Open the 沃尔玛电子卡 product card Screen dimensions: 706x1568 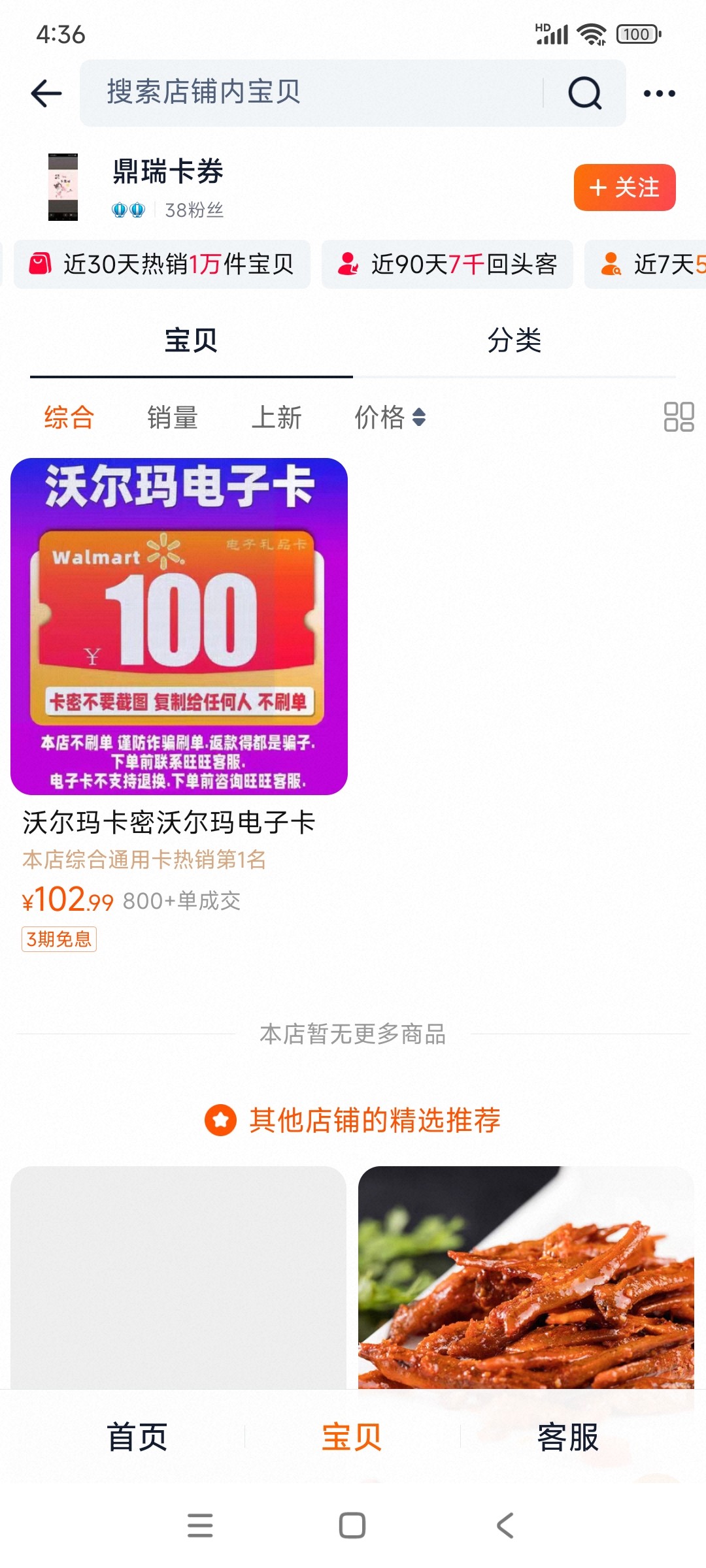point(179,627)
